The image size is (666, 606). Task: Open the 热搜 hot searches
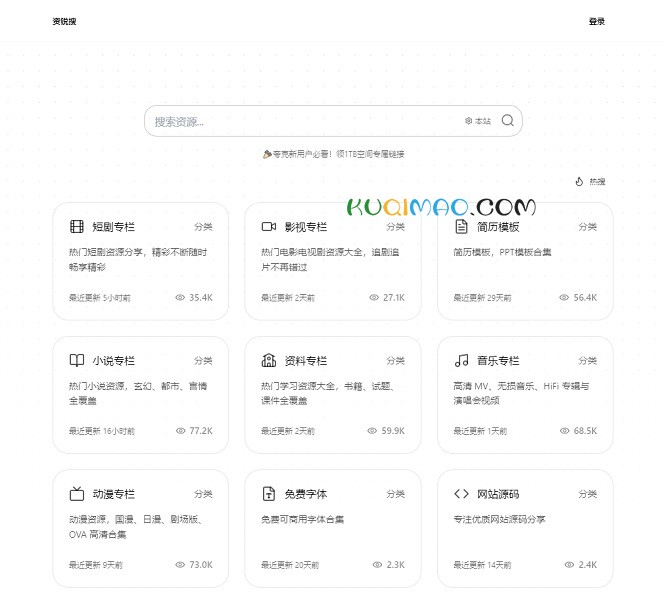pos(591,182)
